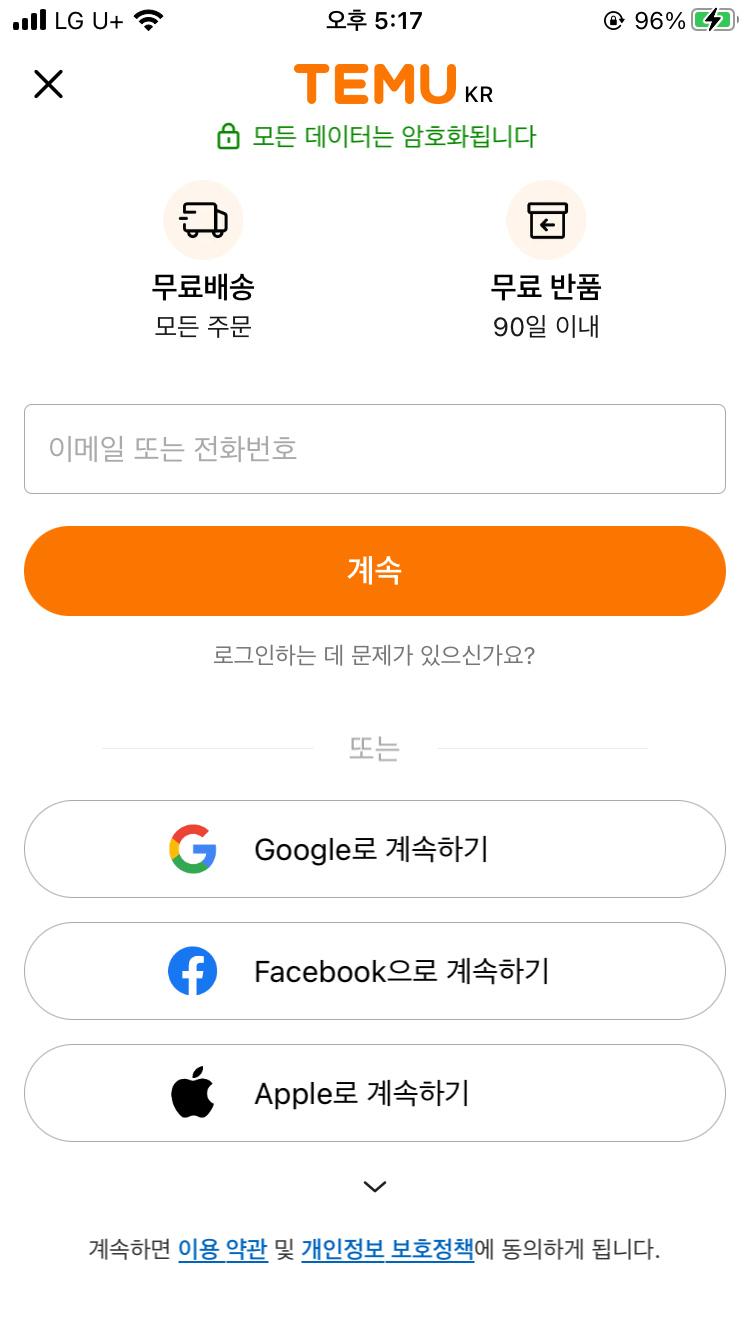Expand more sign-in options with the chevron
Screen dimensions: 750x1334
pyautogui.click(x=374, y=1186)
